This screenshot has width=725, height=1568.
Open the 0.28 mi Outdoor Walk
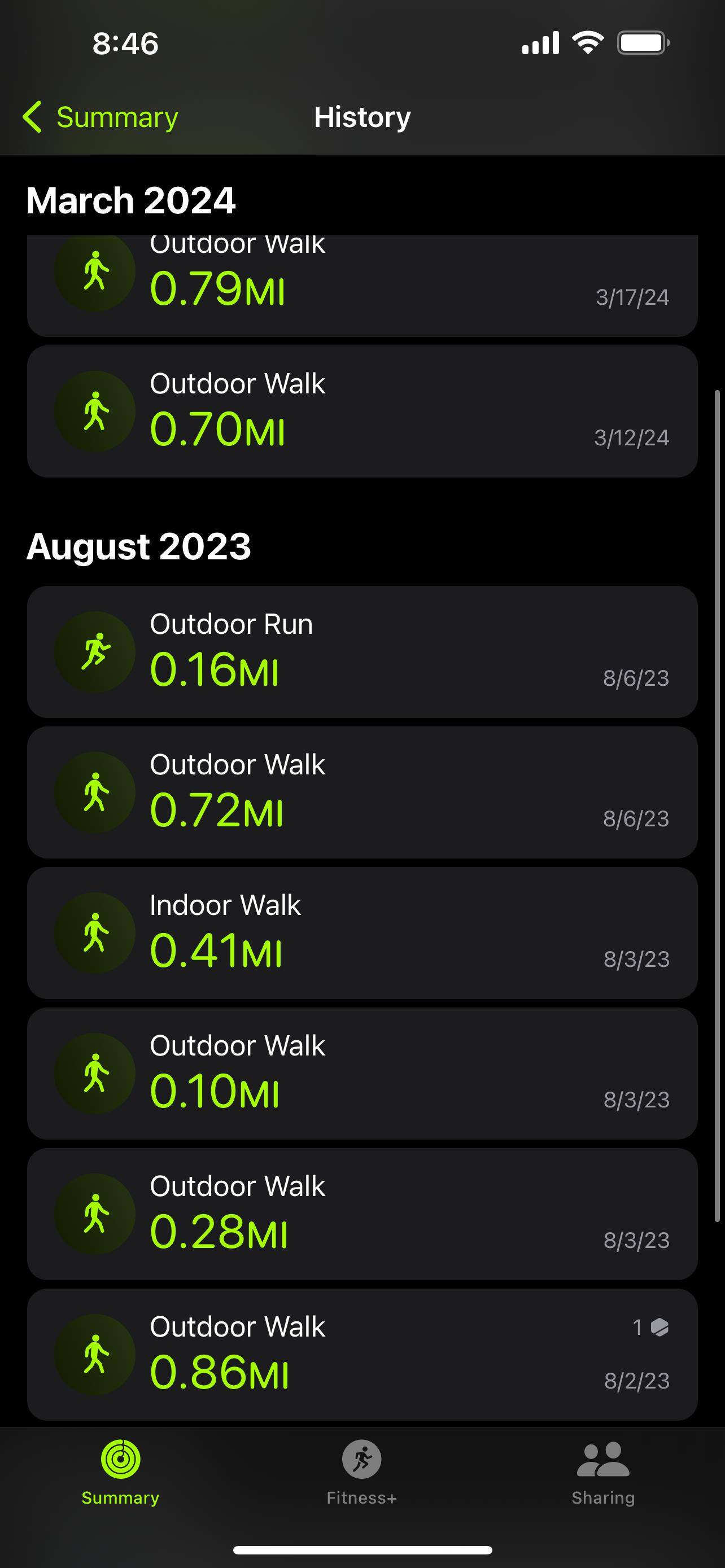click(361, 1214)
